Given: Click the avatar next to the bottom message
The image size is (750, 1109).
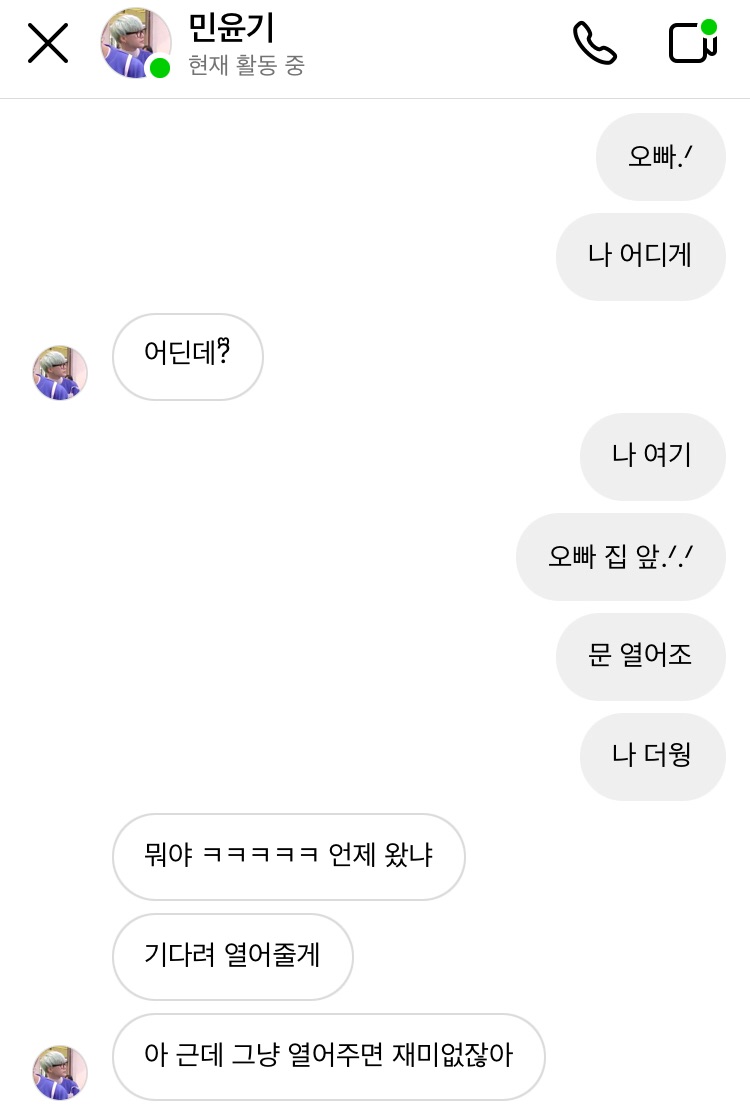Looking at the screenshot, I should (x=59, y=1073).
